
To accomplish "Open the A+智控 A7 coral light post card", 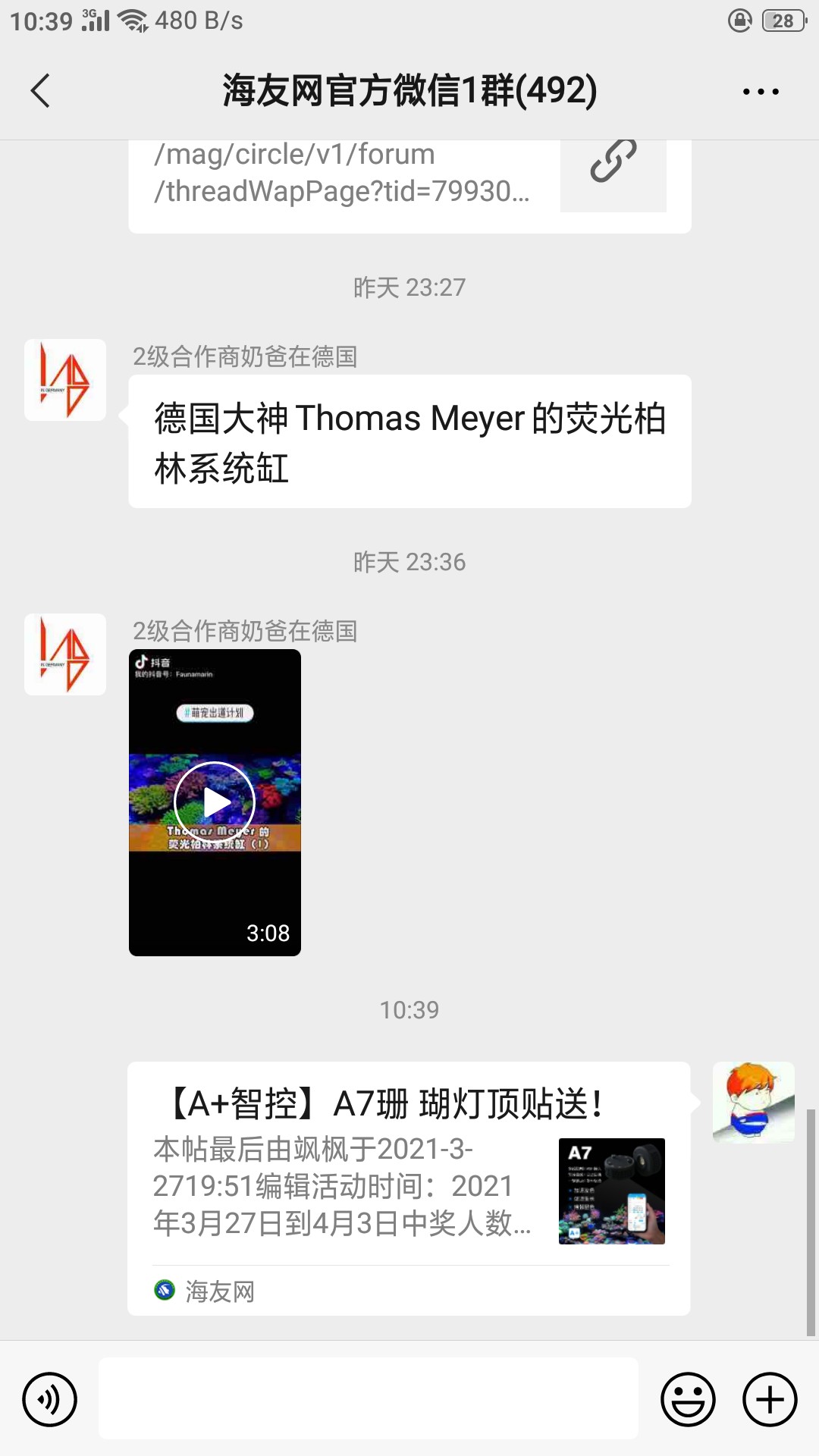I will pos(409,1187).
